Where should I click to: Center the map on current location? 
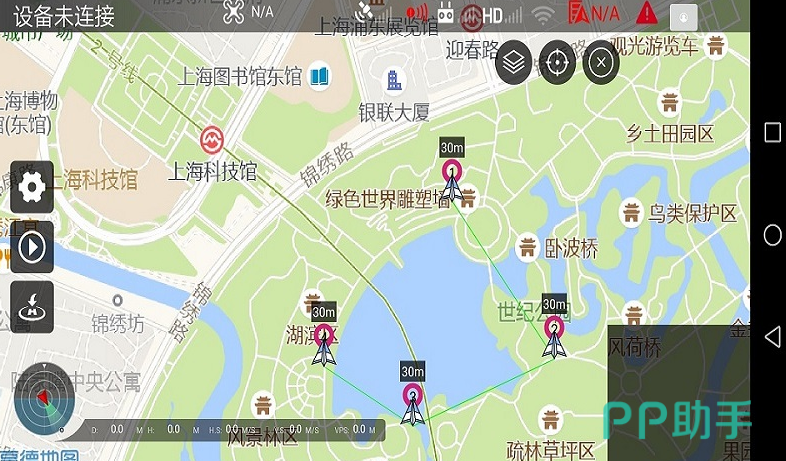[x=558, y=62]
